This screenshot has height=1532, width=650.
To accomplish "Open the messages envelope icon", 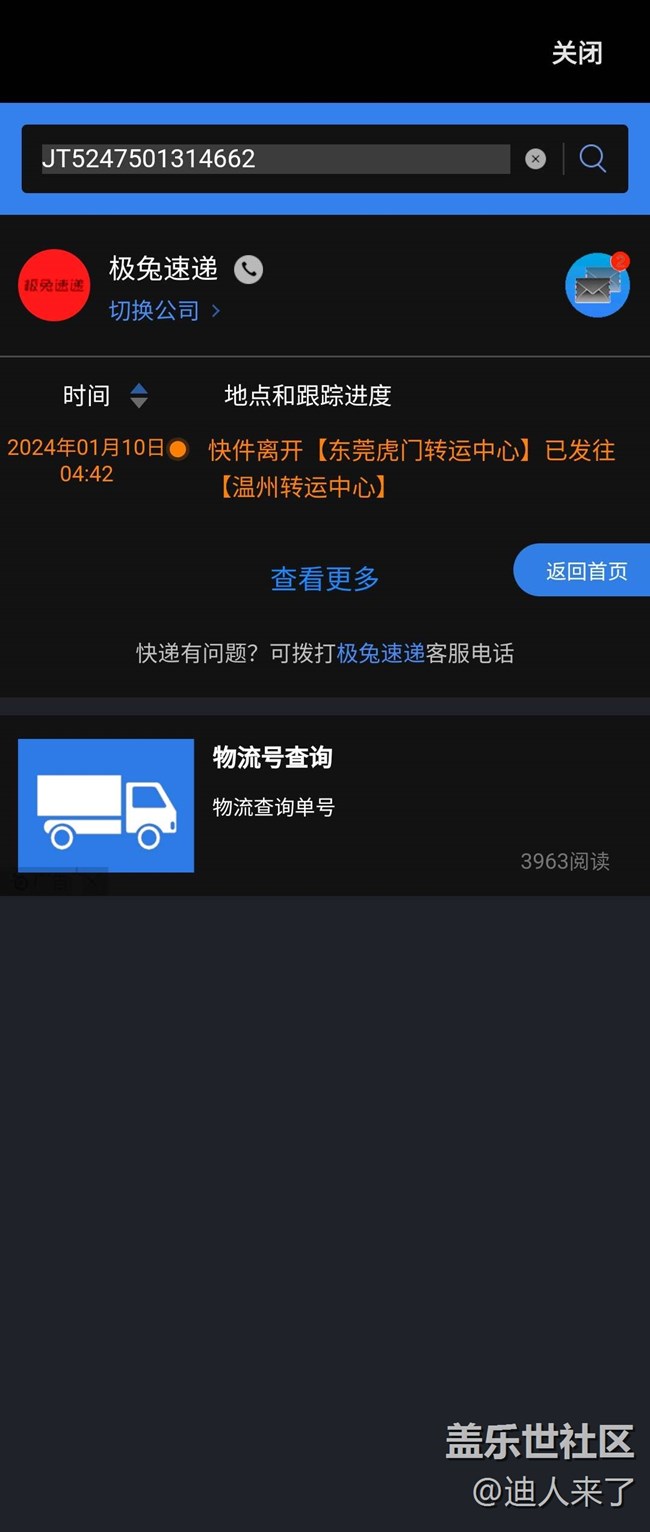I will point(597,286).
